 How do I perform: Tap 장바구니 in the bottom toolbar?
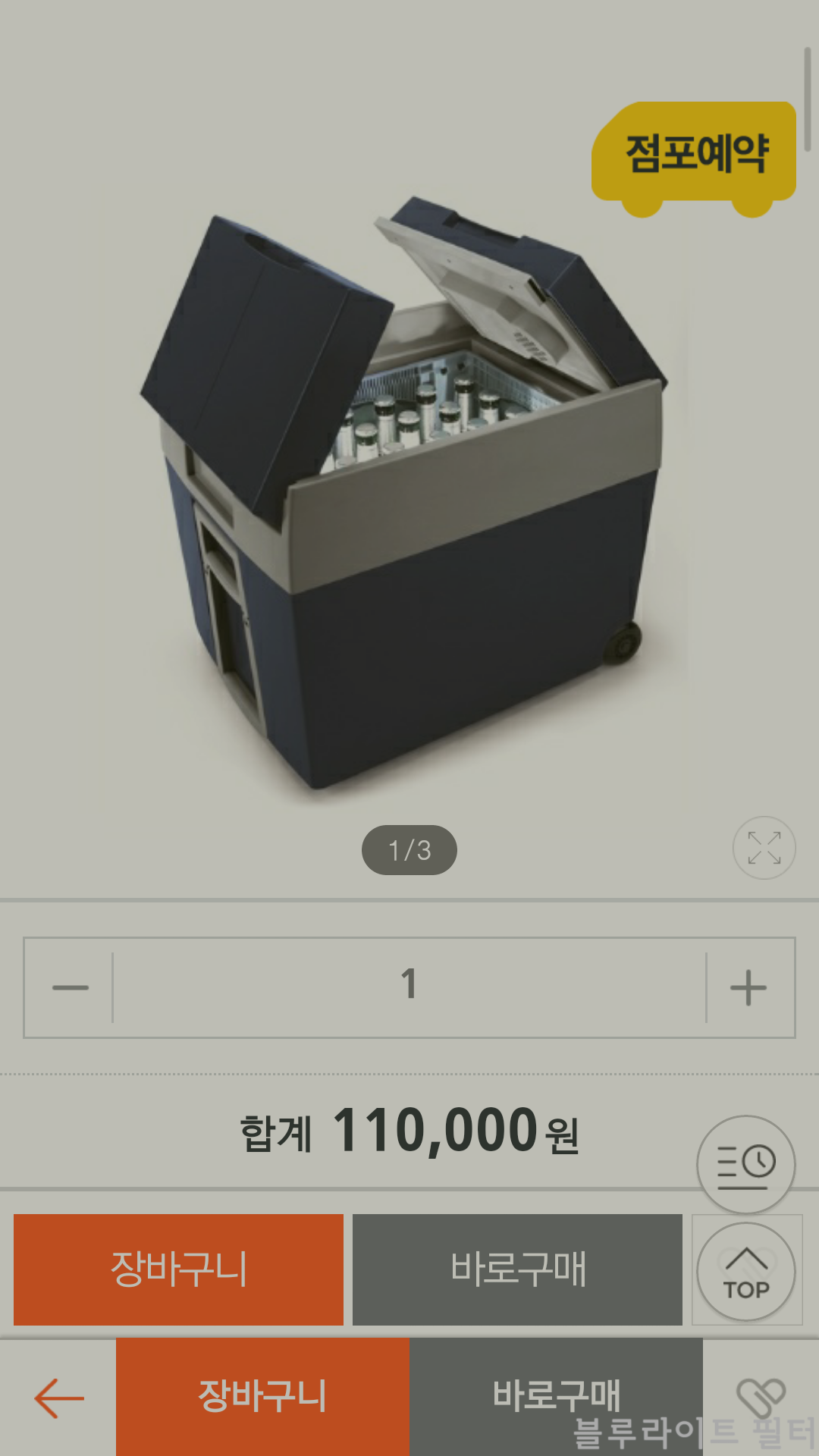(262, 1397)
